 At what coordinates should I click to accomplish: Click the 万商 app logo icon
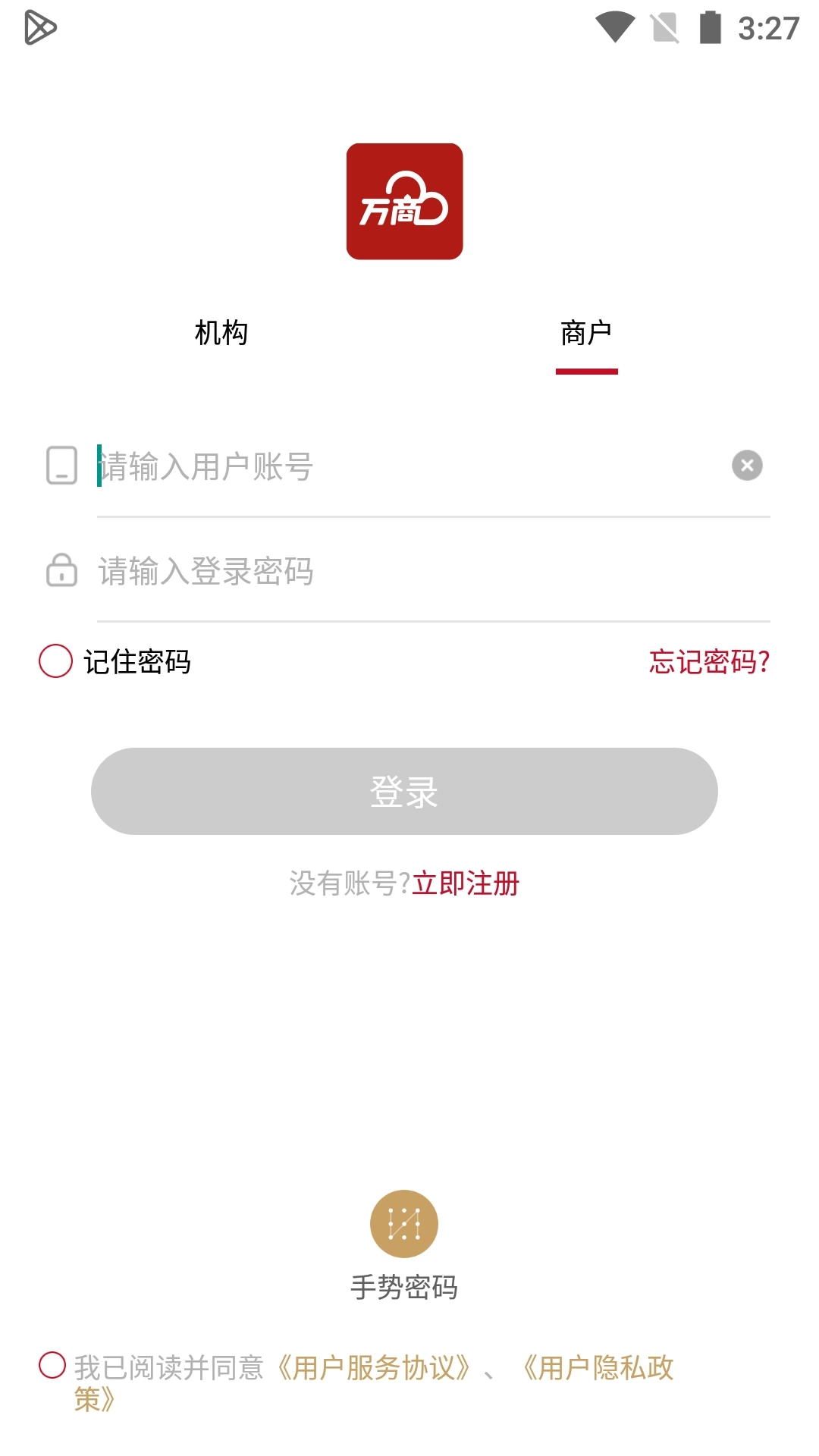[x=404, y=201]
